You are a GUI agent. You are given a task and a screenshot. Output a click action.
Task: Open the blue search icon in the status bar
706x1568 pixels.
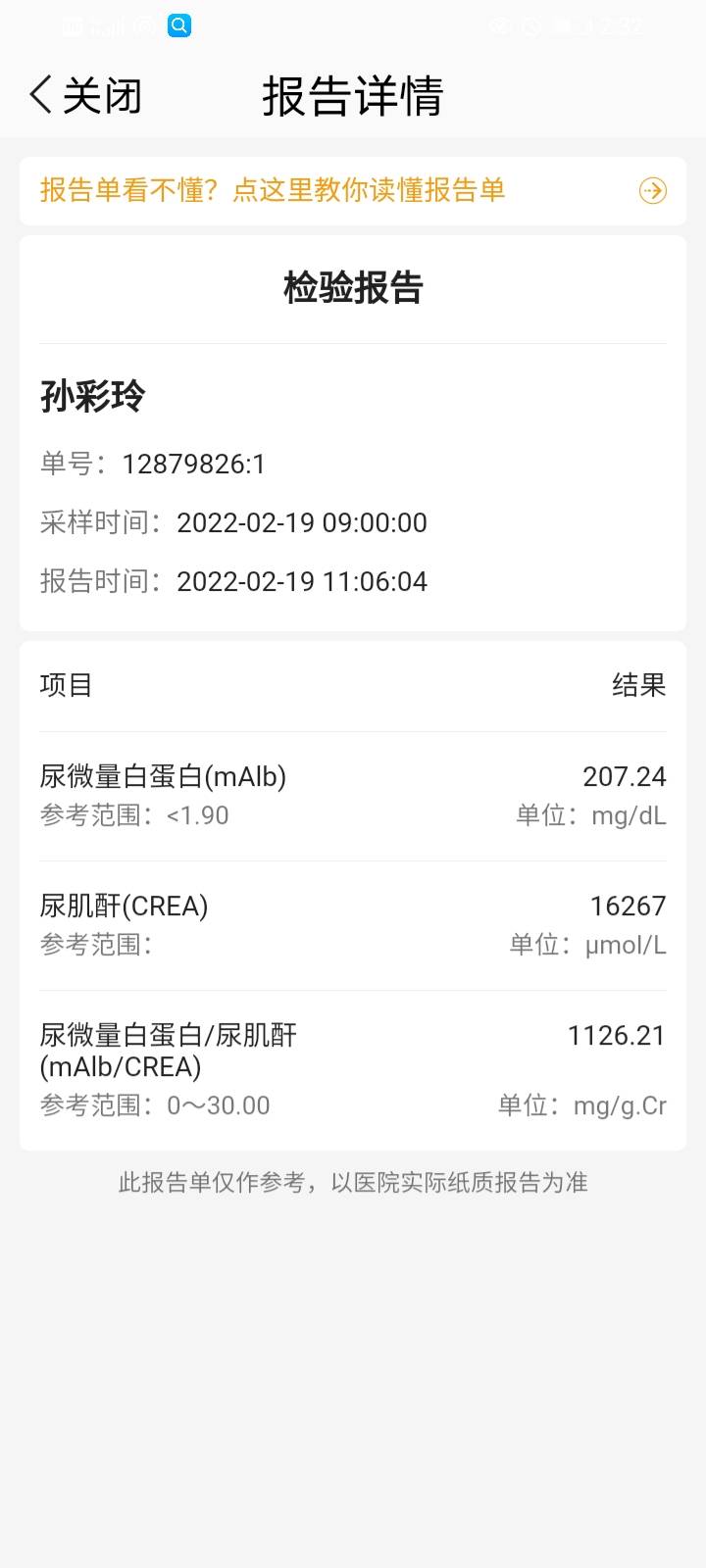tap(177, 24)
